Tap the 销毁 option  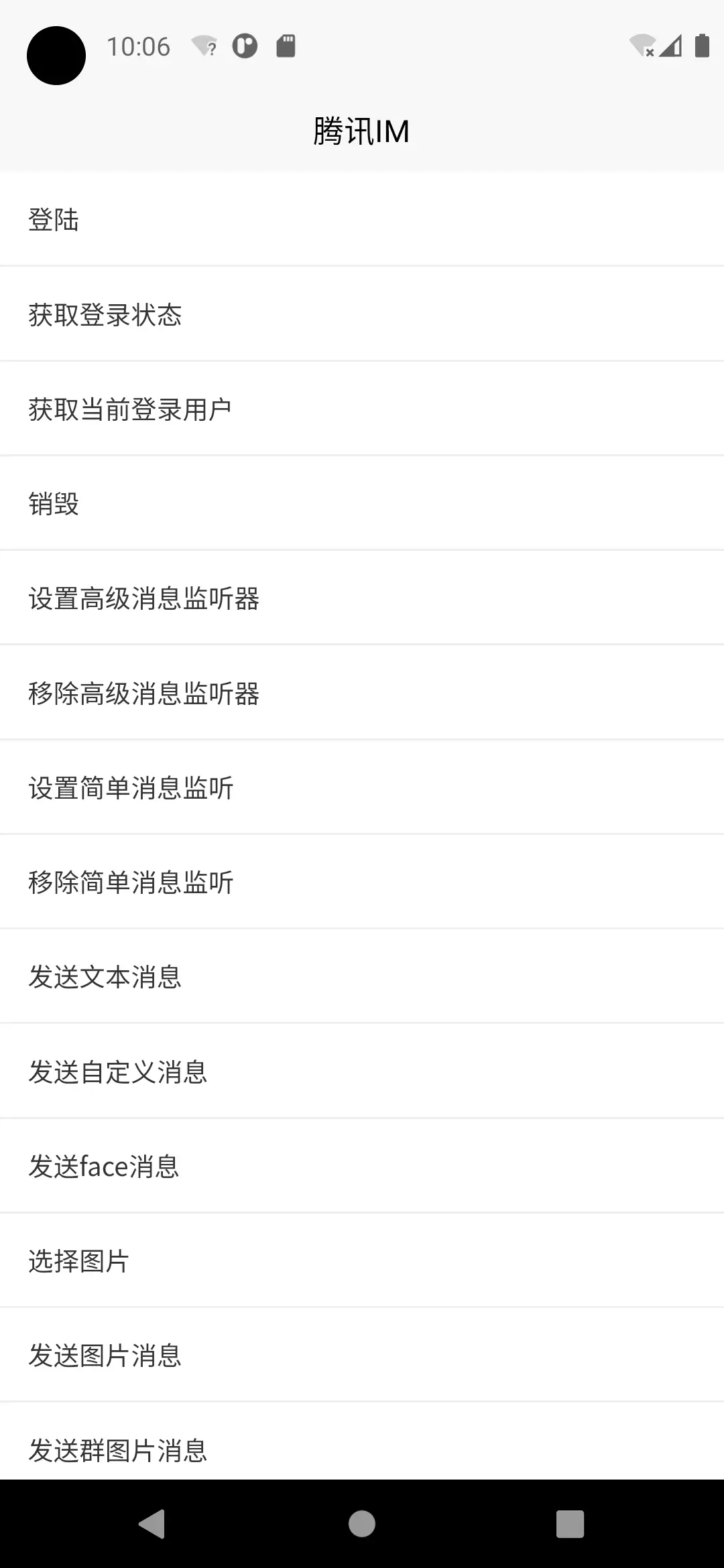click(362, 503)
